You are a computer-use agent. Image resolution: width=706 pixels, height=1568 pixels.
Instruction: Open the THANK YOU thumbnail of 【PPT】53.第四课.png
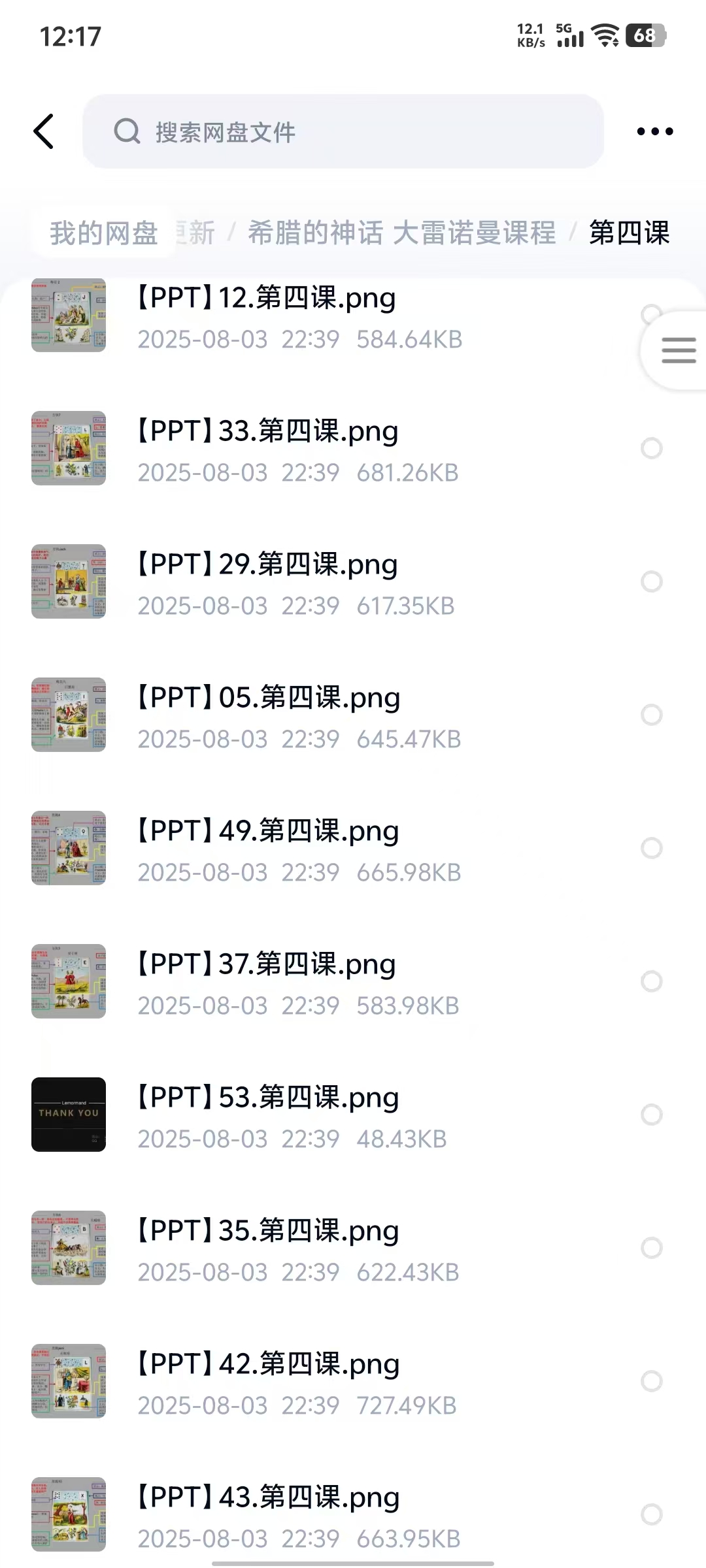[x=69, y=1115]
